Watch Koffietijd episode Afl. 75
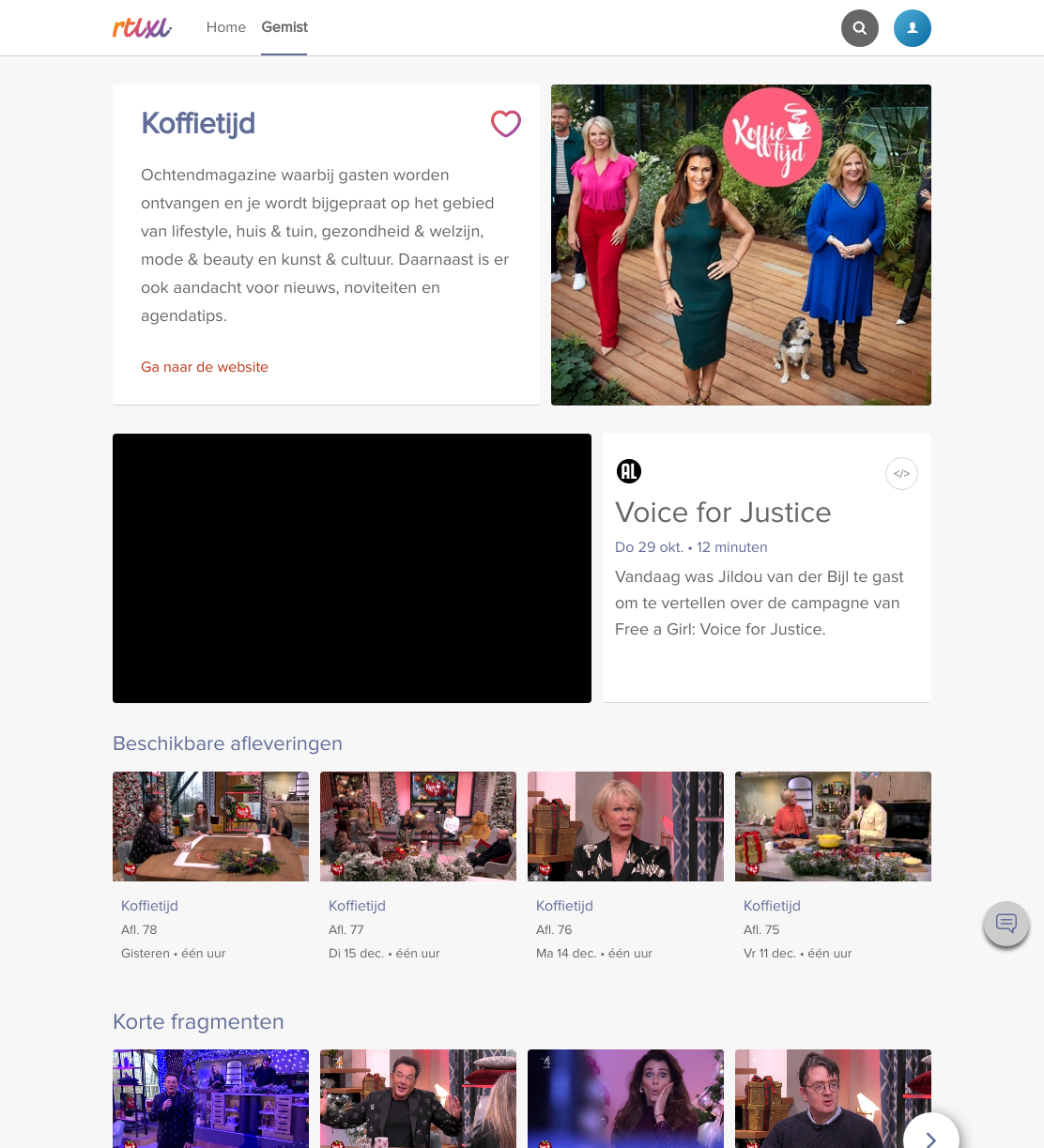 pos(833,867)
